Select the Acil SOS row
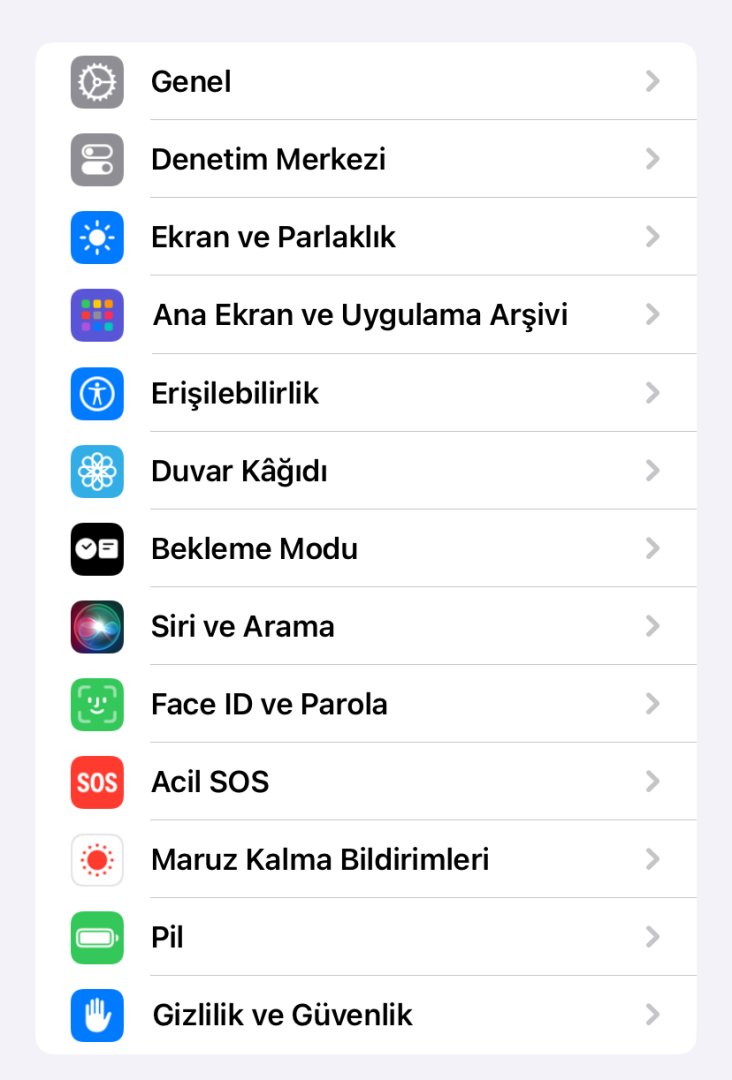This screenshot has height=1080, width=732. coord(365,782)
